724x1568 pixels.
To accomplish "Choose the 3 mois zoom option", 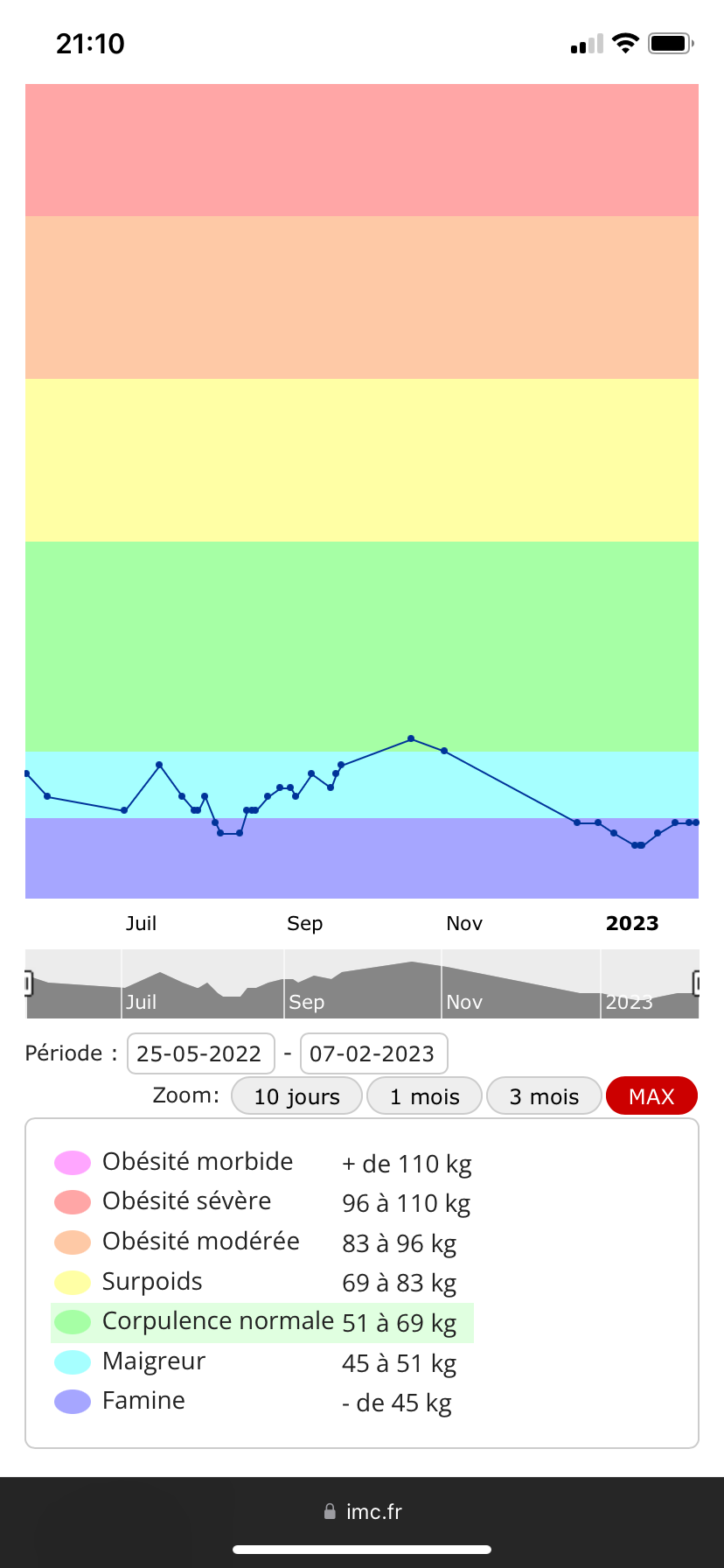I will (x=544, y=1096).
